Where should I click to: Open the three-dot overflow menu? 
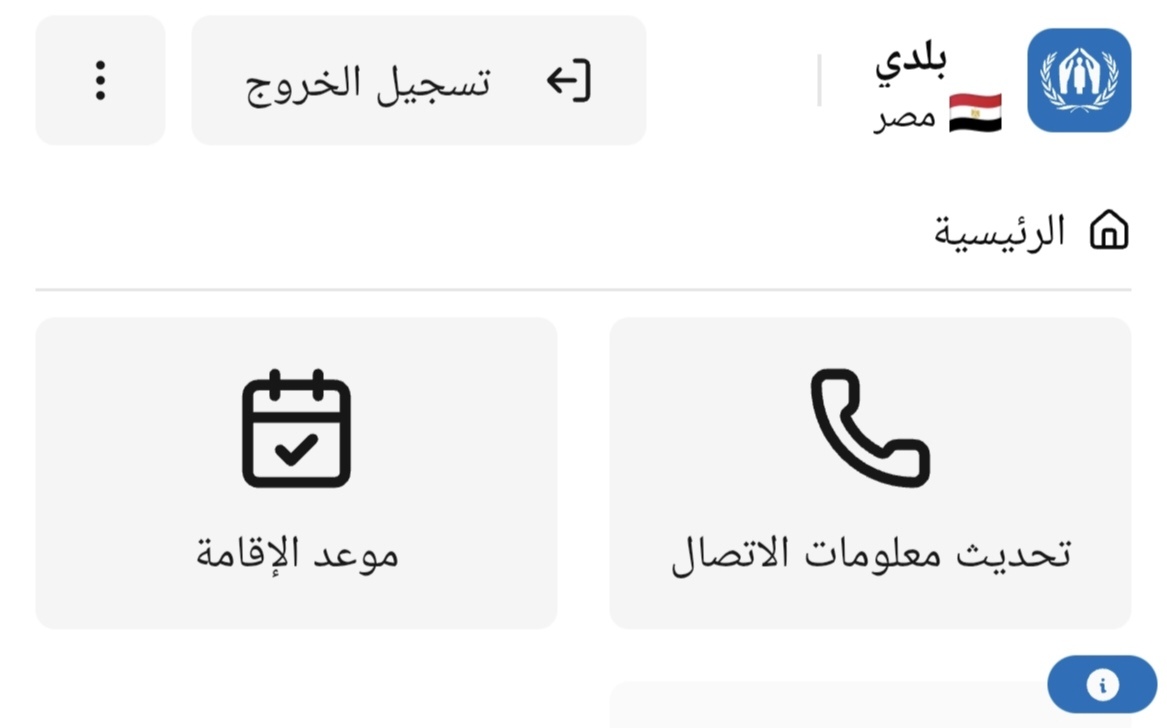coord(100,80)
